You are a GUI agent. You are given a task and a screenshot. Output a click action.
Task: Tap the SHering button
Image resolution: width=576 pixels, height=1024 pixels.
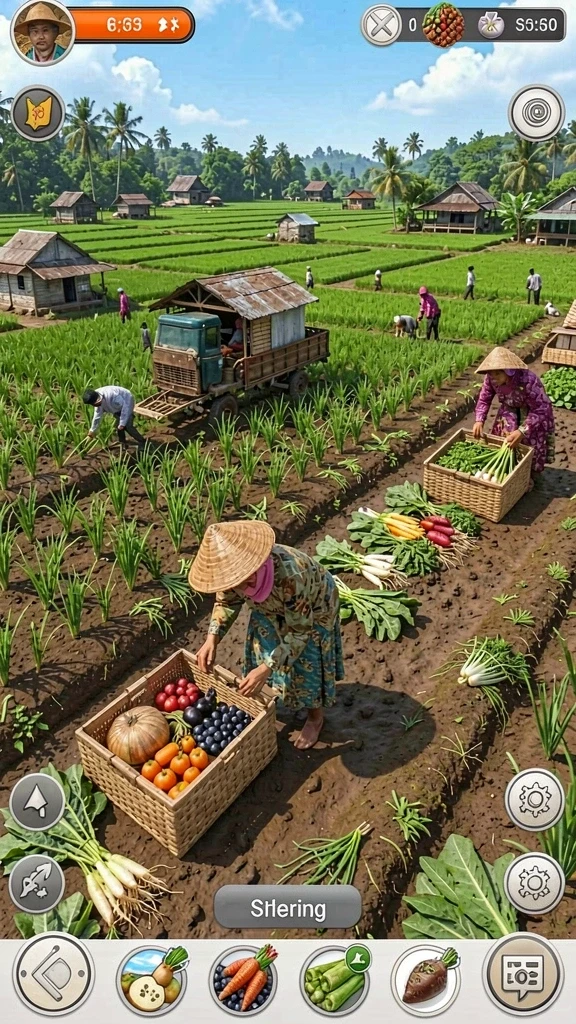288,907
